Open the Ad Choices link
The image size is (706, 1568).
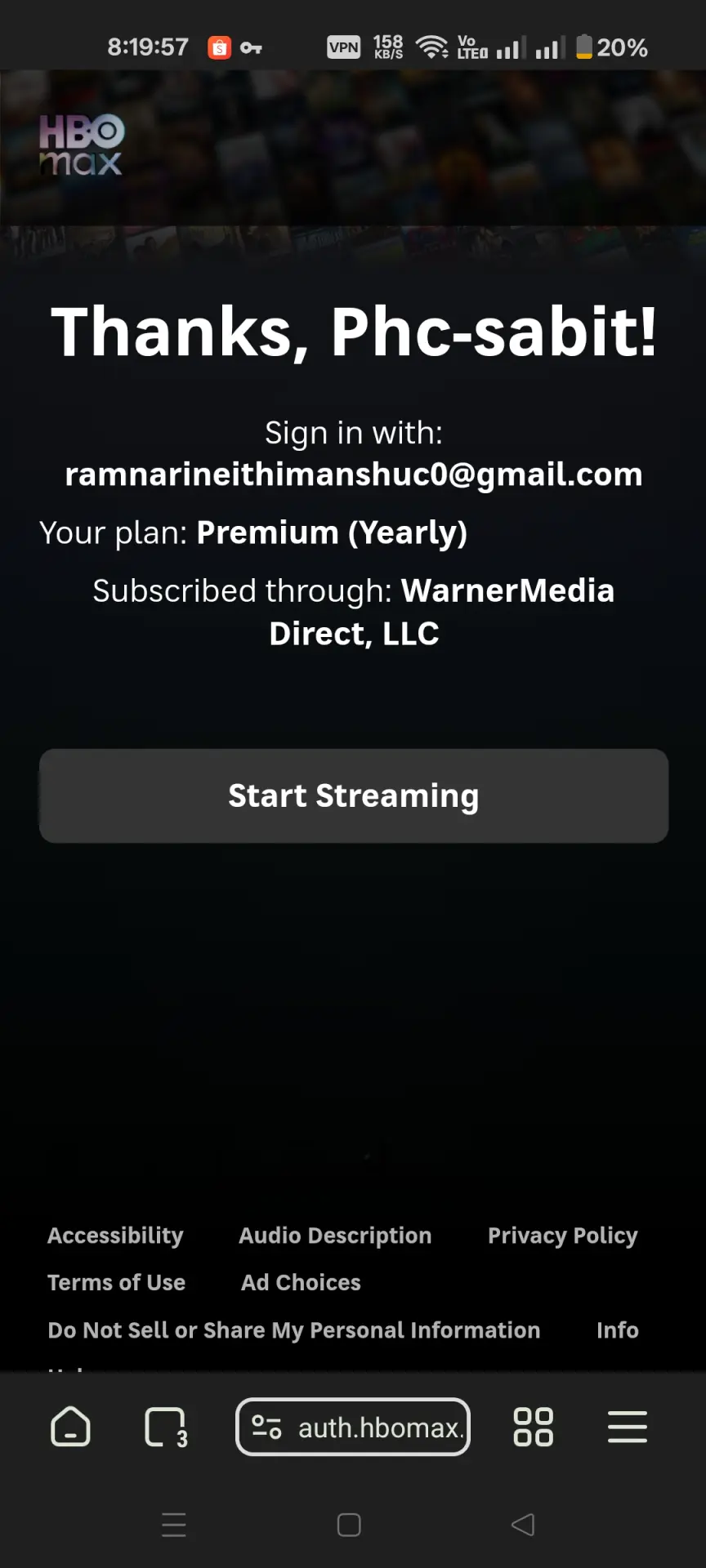pos(301,1282)
